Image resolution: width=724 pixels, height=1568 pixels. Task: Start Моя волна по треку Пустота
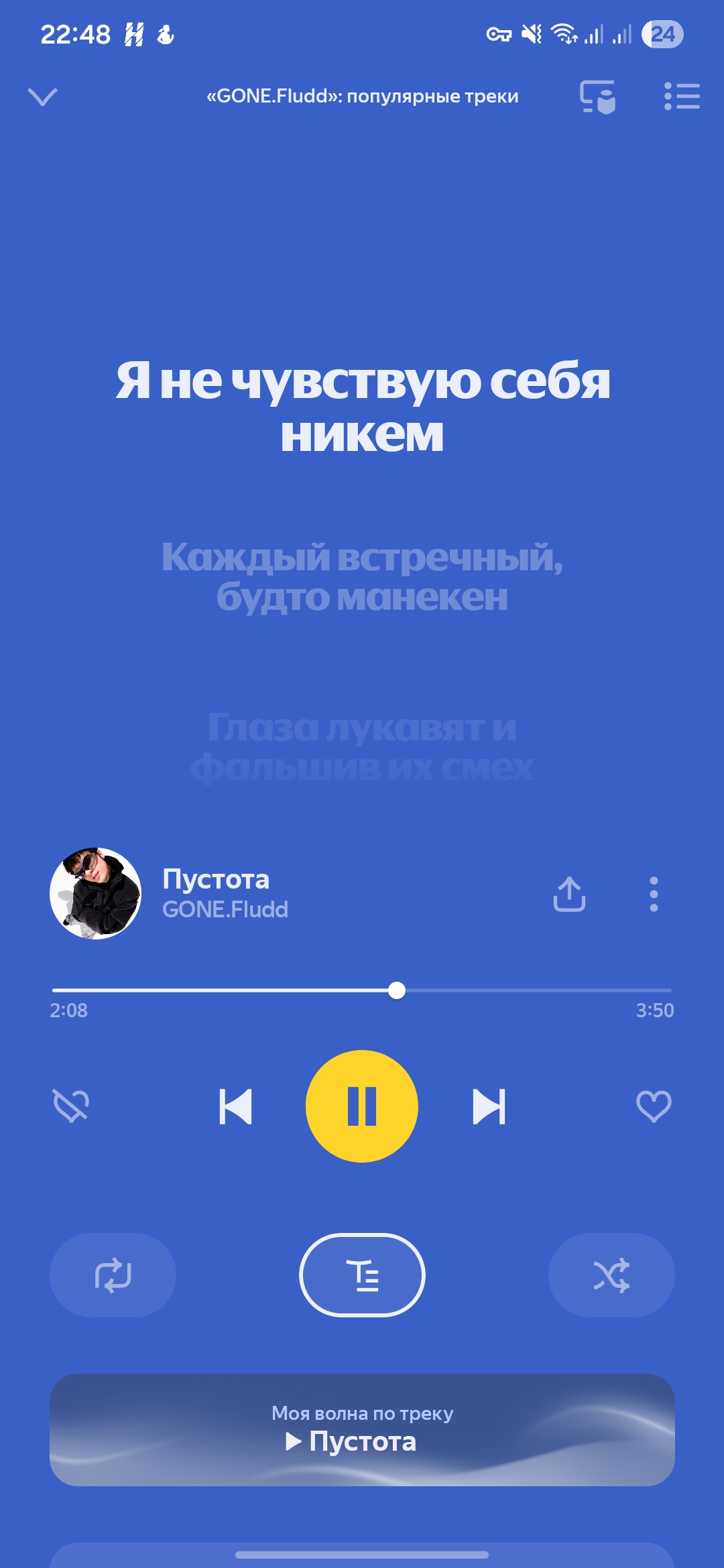pyautogui.click(x=362, y=1430)
